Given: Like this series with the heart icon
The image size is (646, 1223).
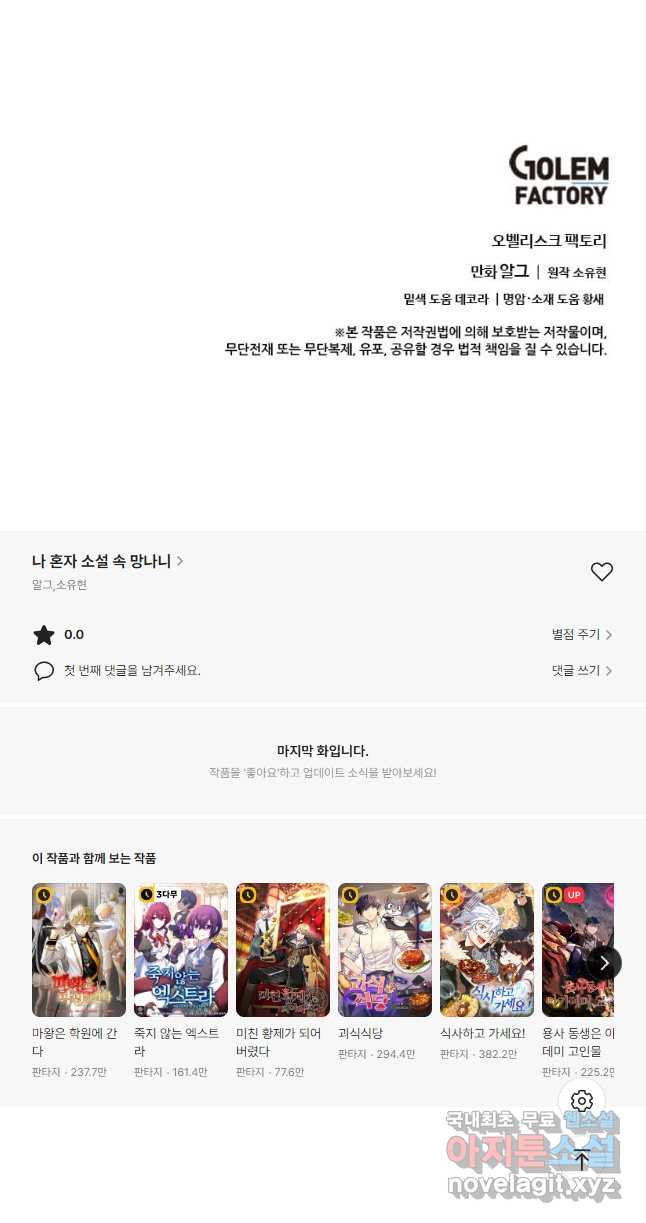Looking at the screenshot, I should [601, 572].
